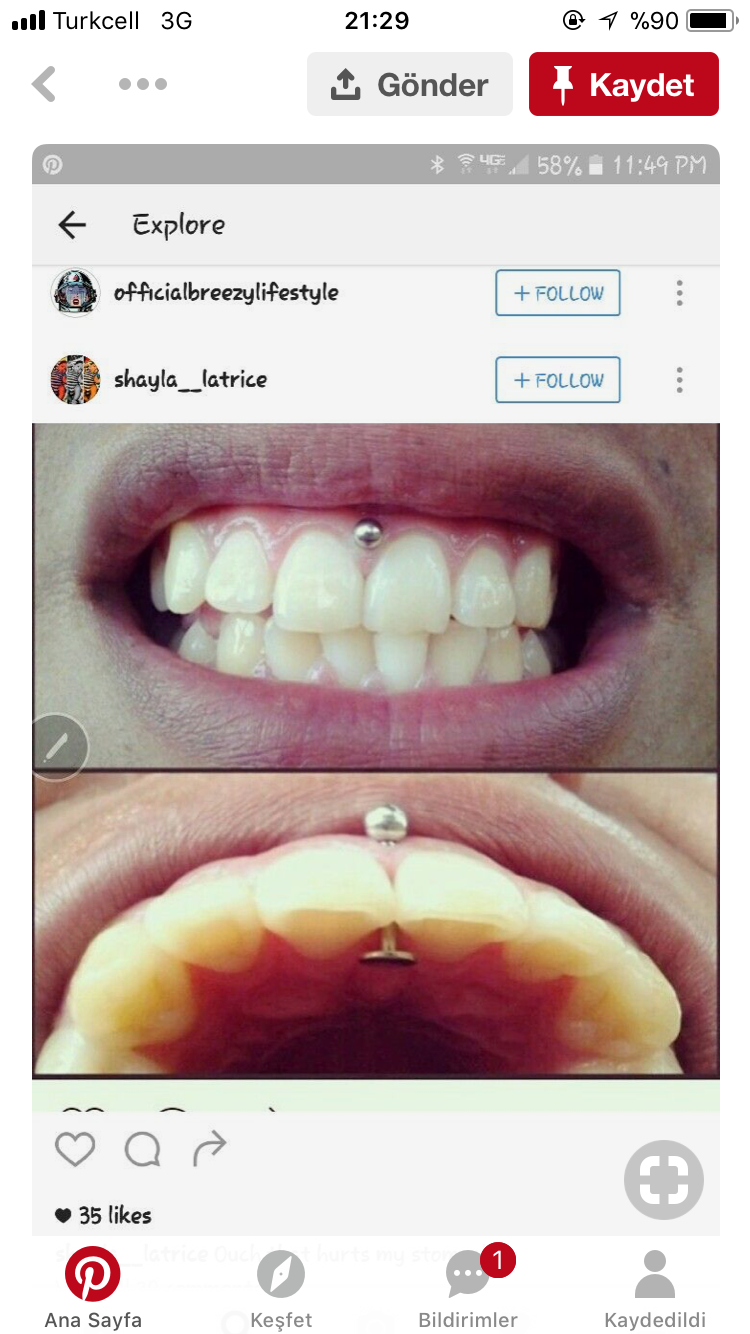The image size is (750, 1334).
Task: Tap the pencil edit icon on the pin
Action: 56,747
